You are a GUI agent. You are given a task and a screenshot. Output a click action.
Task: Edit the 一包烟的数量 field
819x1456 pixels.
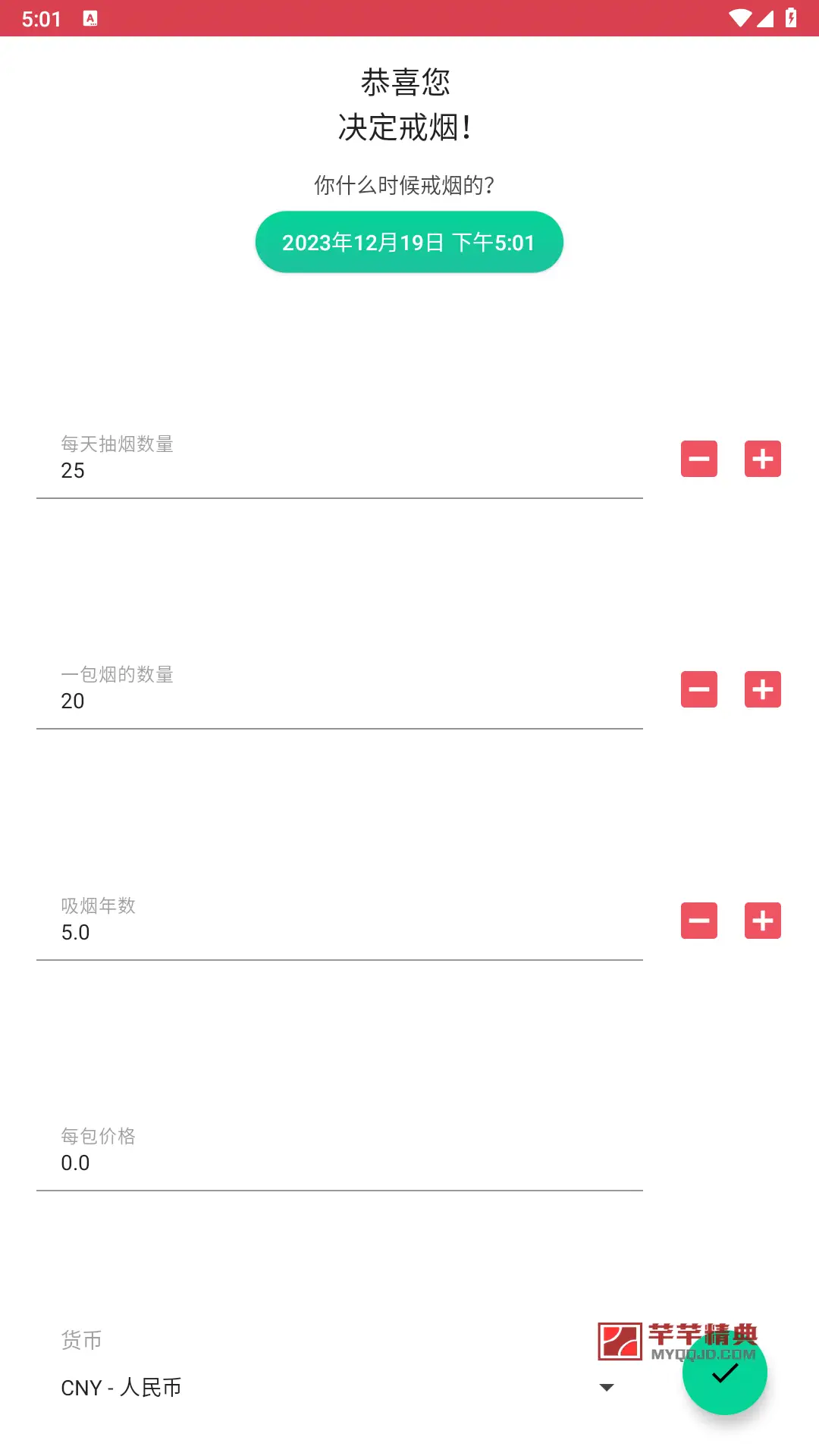pos(340,689)
